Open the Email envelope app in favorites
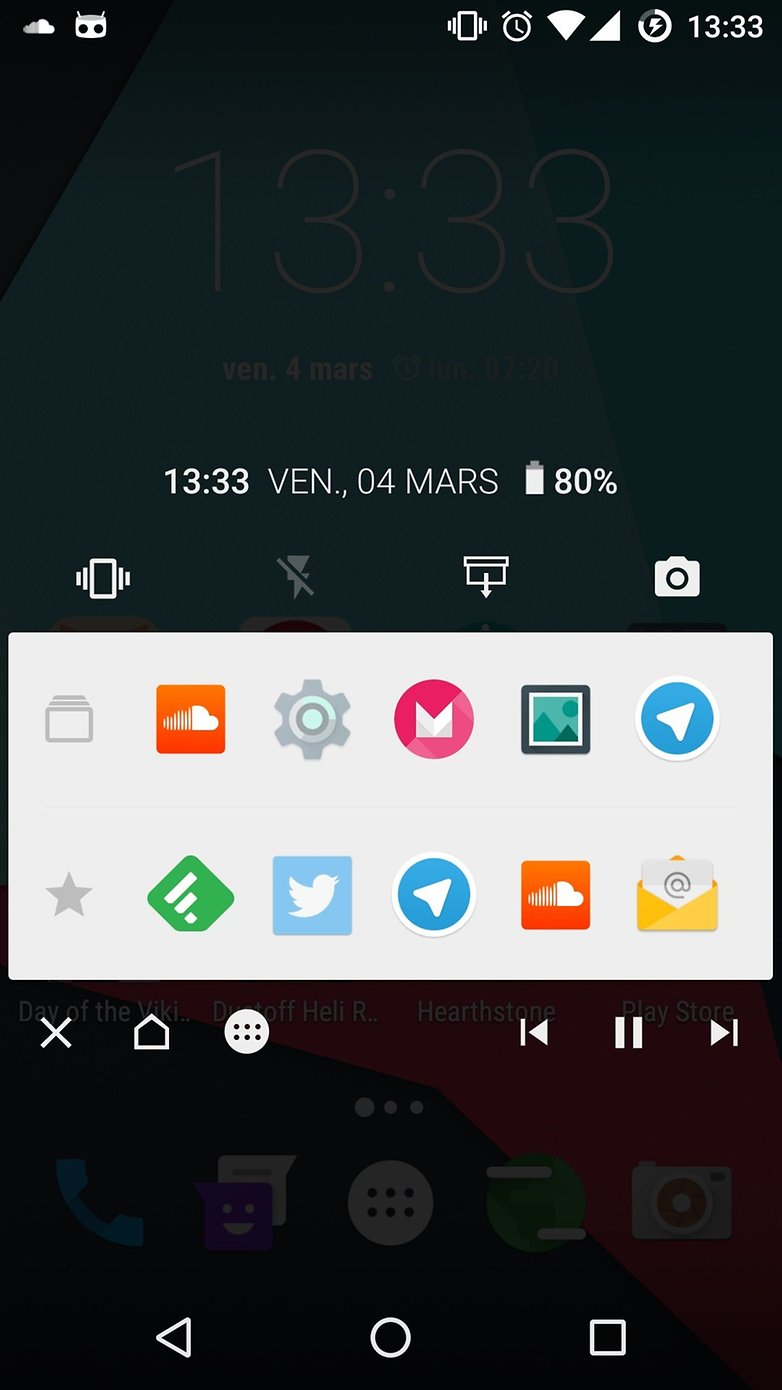The image size is (782, 1390). coord(677,894)
